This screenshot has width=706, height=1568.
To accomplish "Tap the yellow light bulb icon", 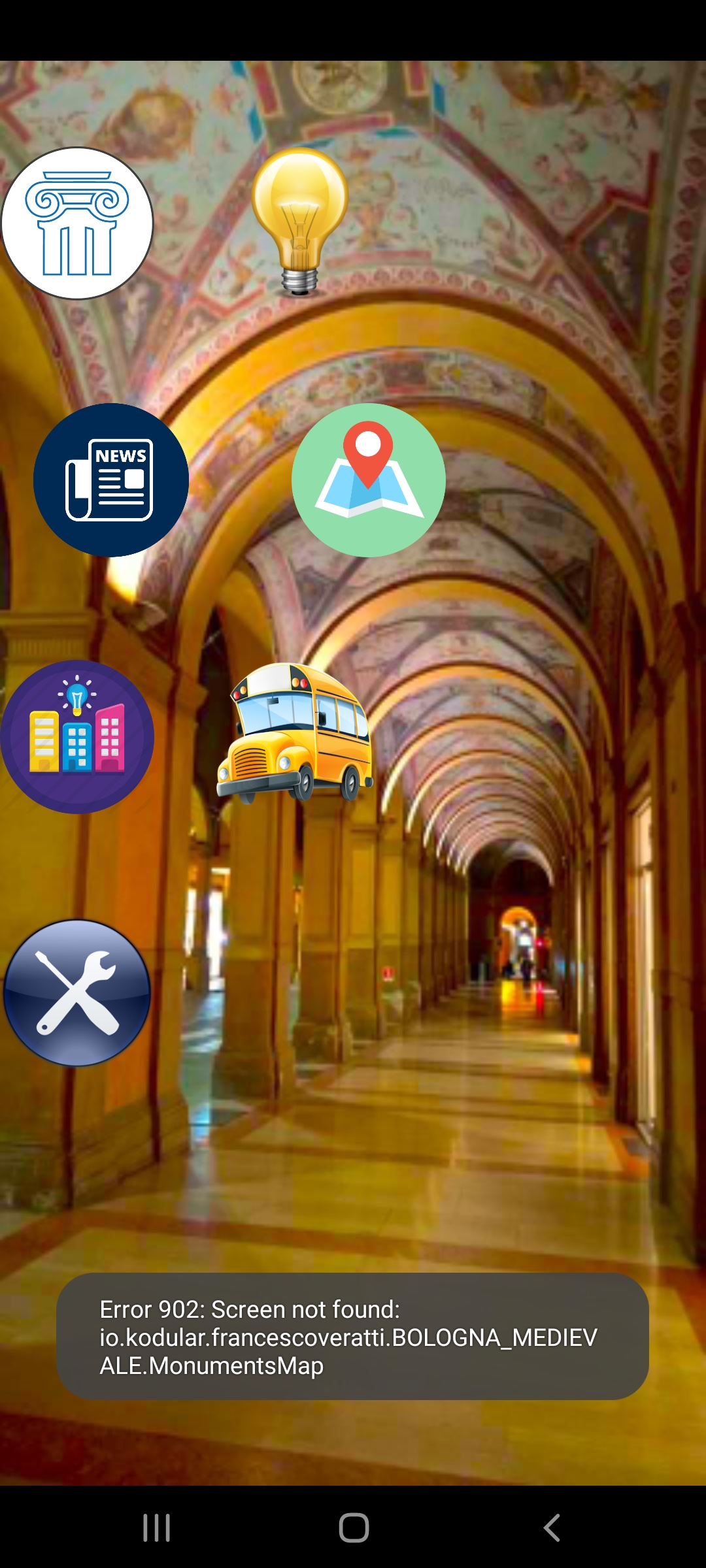I will (x=300, y=222).
